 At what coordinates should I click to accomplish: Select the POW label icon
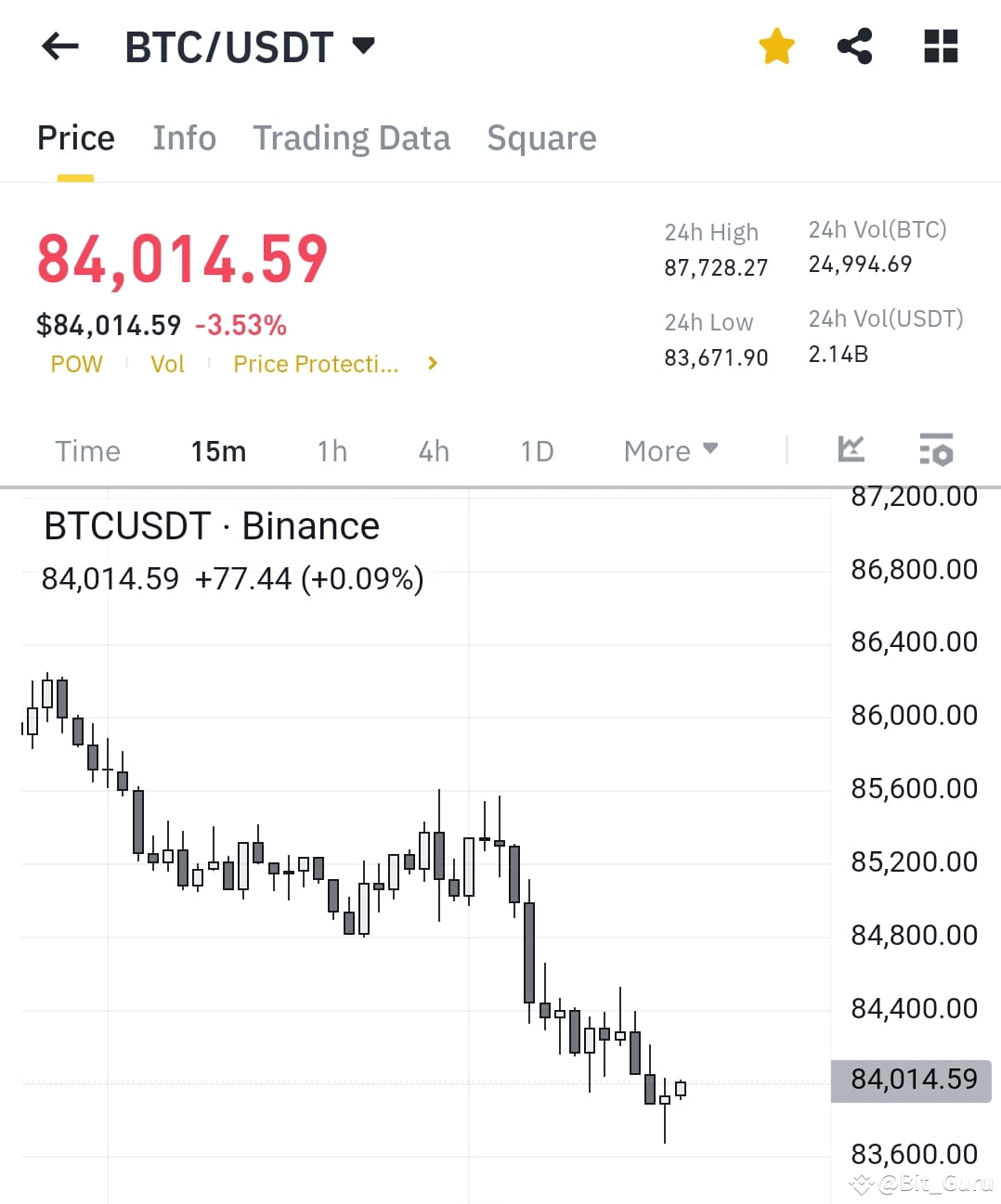[76, 364]
